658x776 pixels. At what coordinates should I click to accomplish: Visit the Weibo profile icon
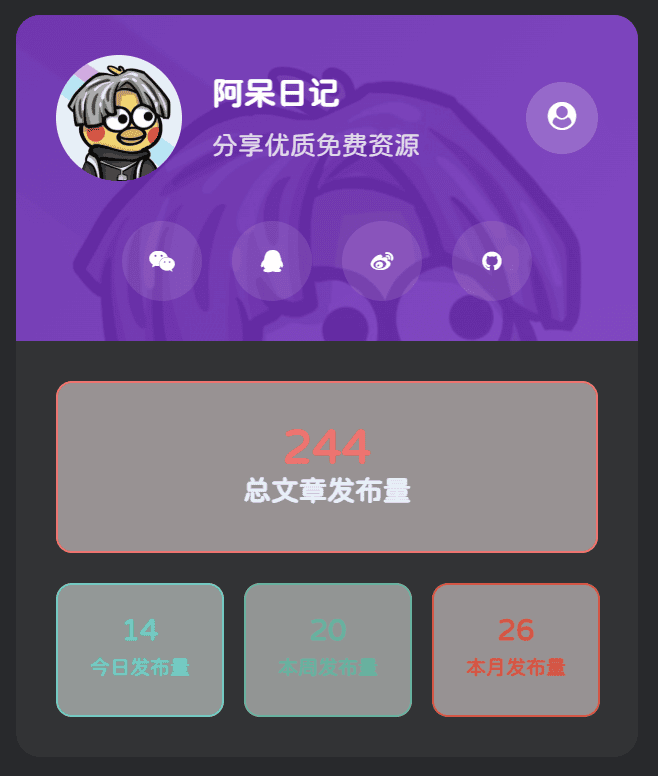[382, 261]
